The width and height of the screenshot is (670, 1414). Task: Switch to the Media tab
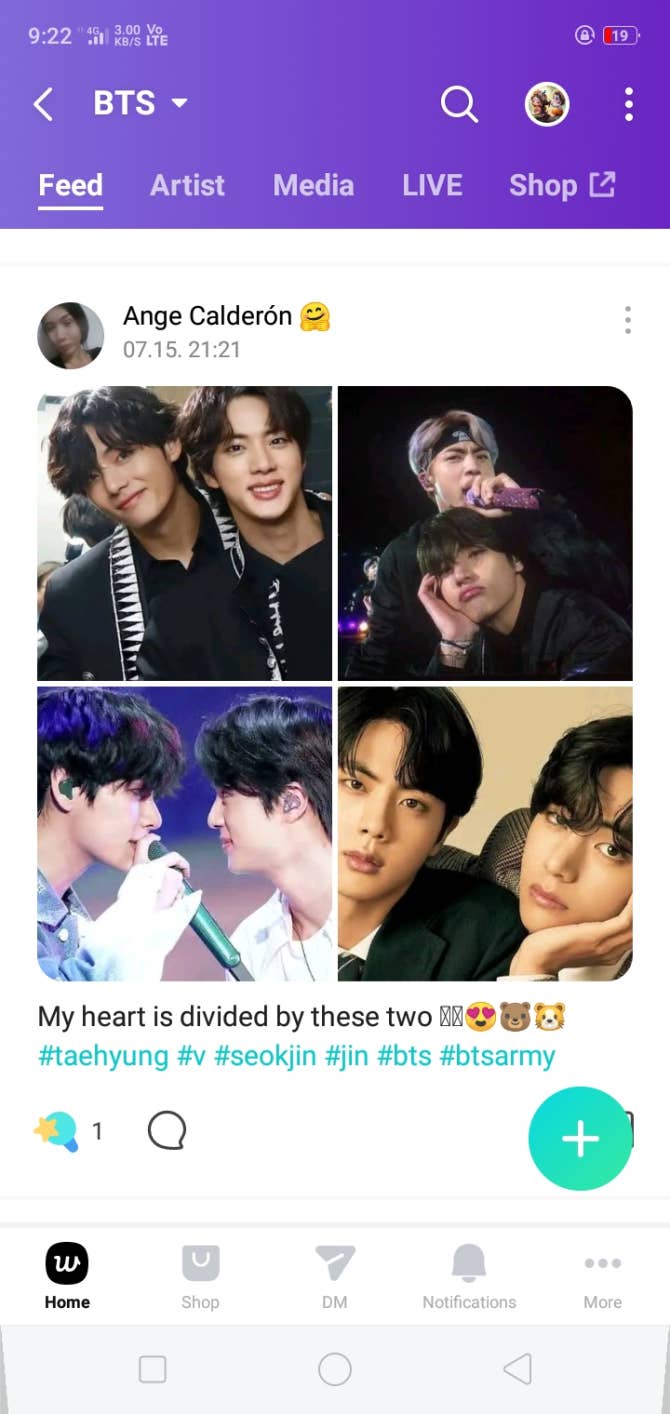coord(313,185)
